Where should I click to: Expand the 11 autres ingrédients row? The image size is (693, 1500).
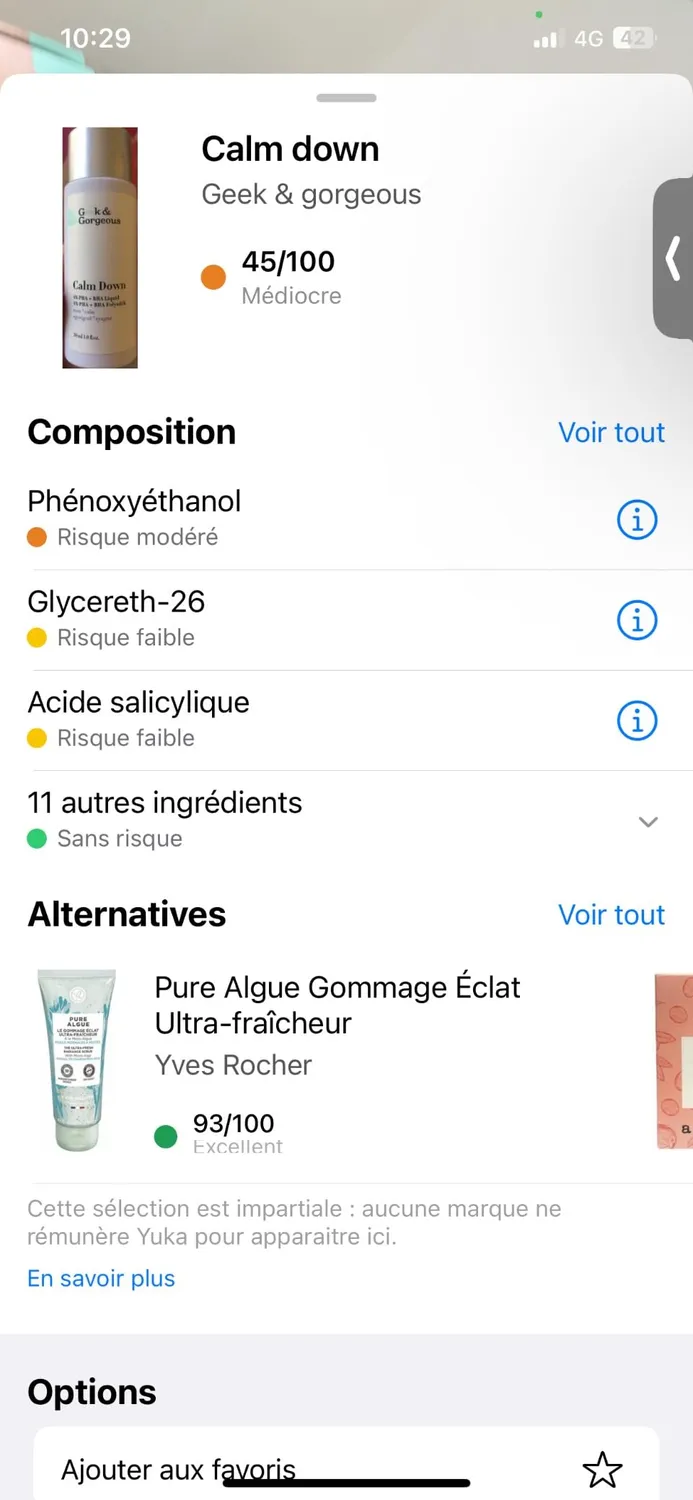[346, 820]
